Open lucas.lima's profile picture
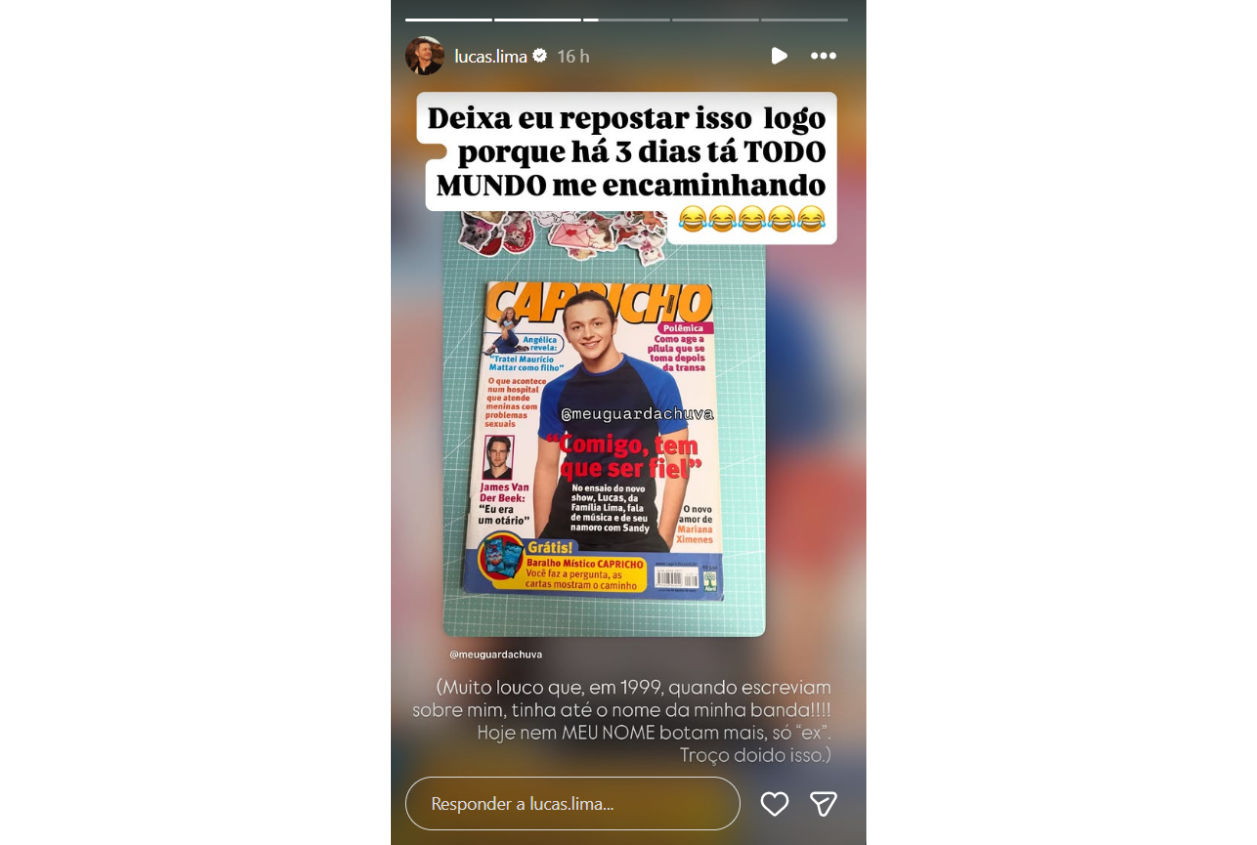 pos(424,56)
